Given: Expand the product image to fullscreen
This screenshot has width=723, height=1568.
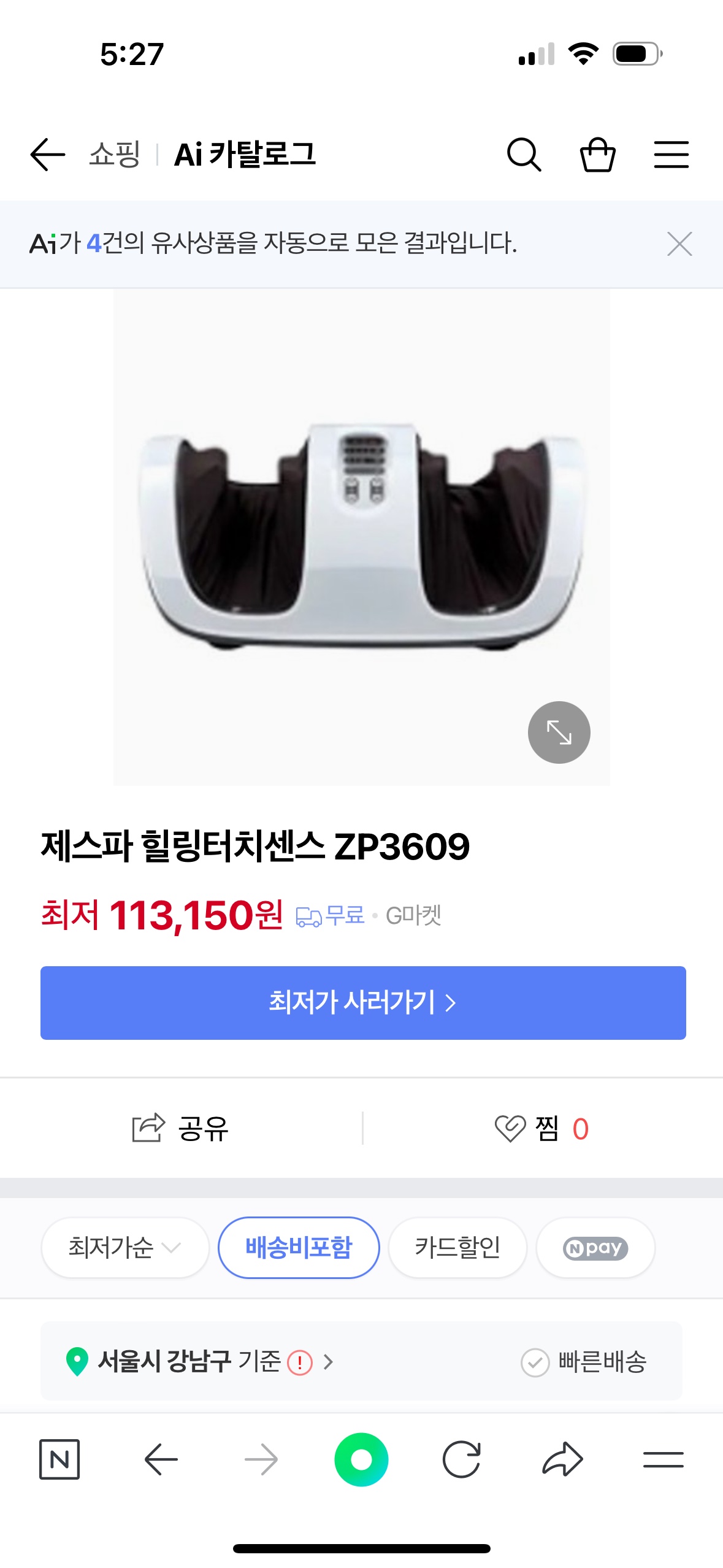Looking at the screenshot, I should point(559,732).
